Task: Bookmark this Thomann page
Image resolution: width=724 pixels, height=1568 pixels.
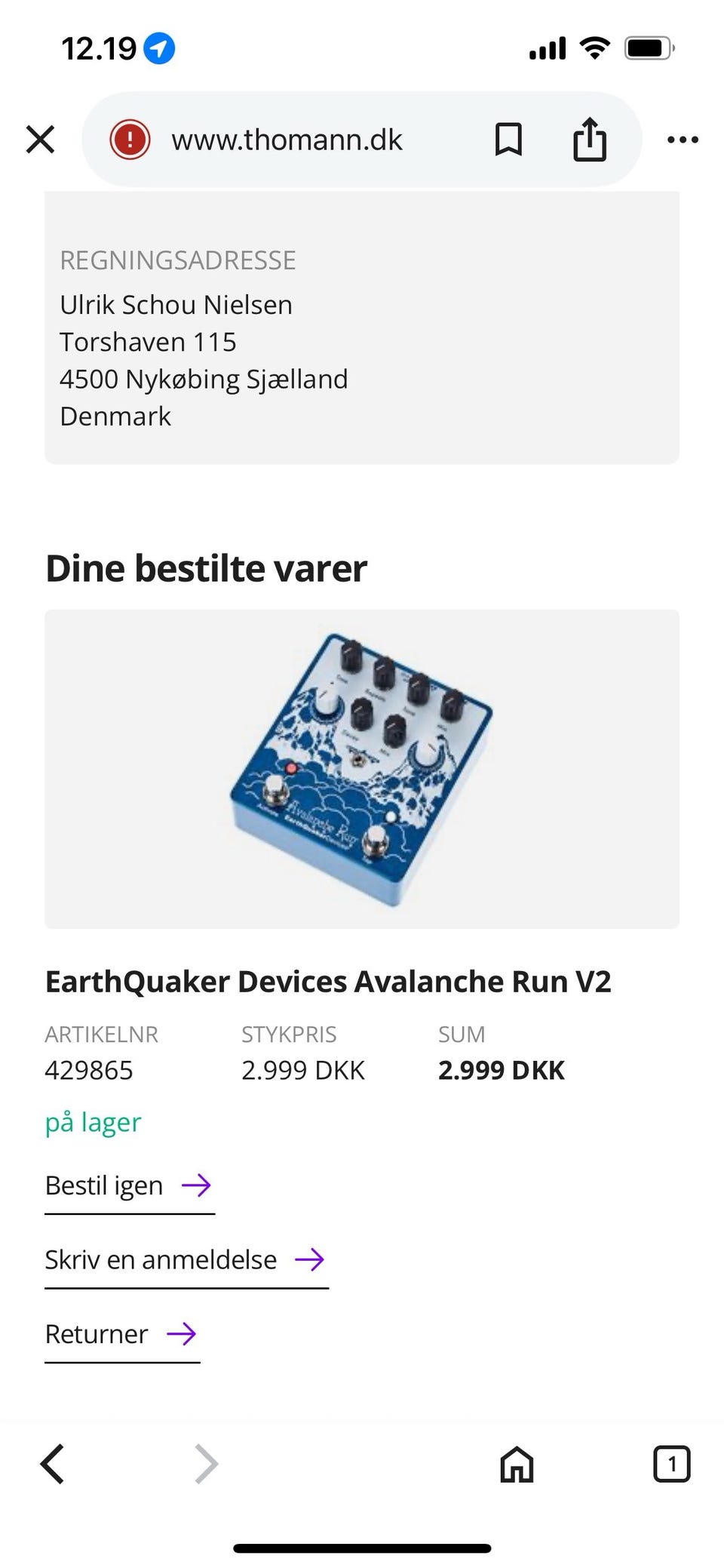Action: coord(508,140)
